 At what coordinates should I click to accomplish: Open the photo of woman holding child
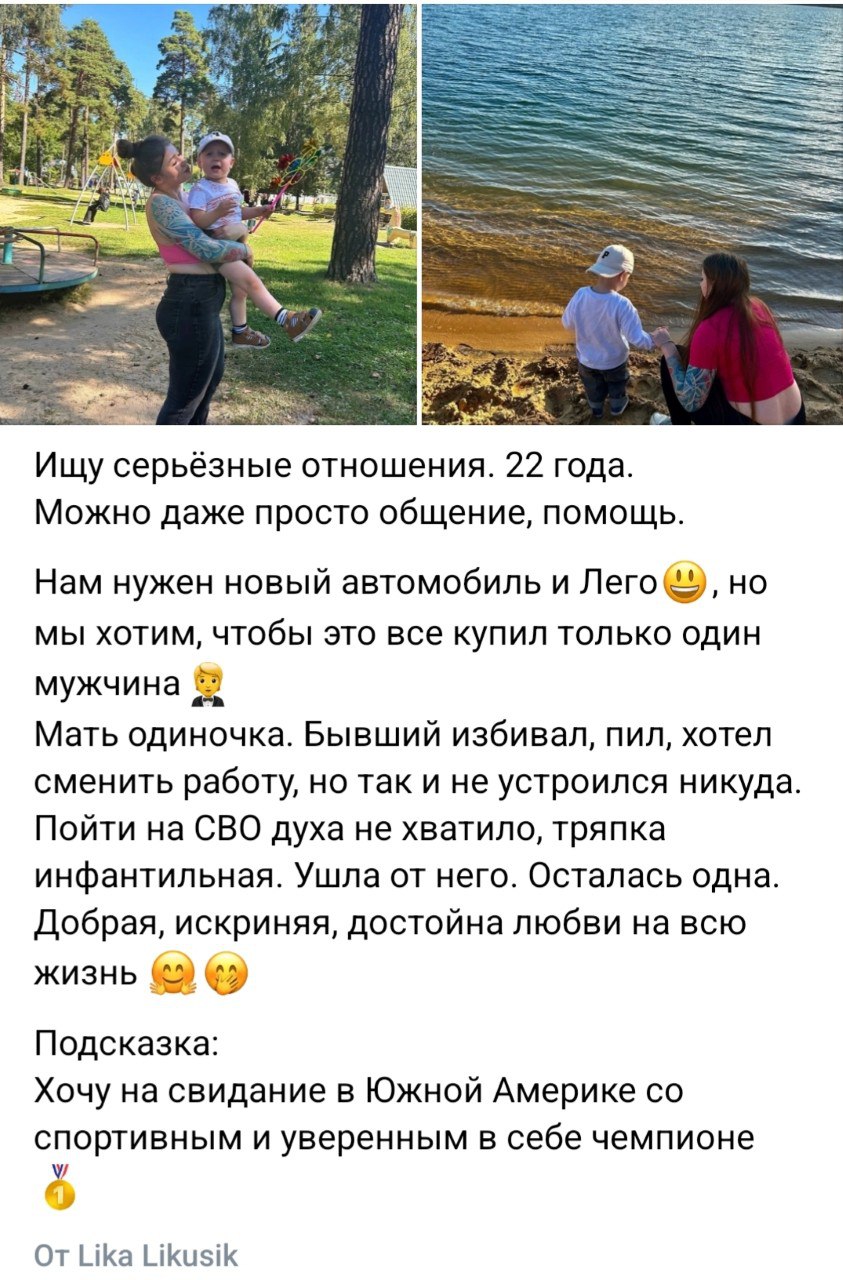(x=208, y=214)
